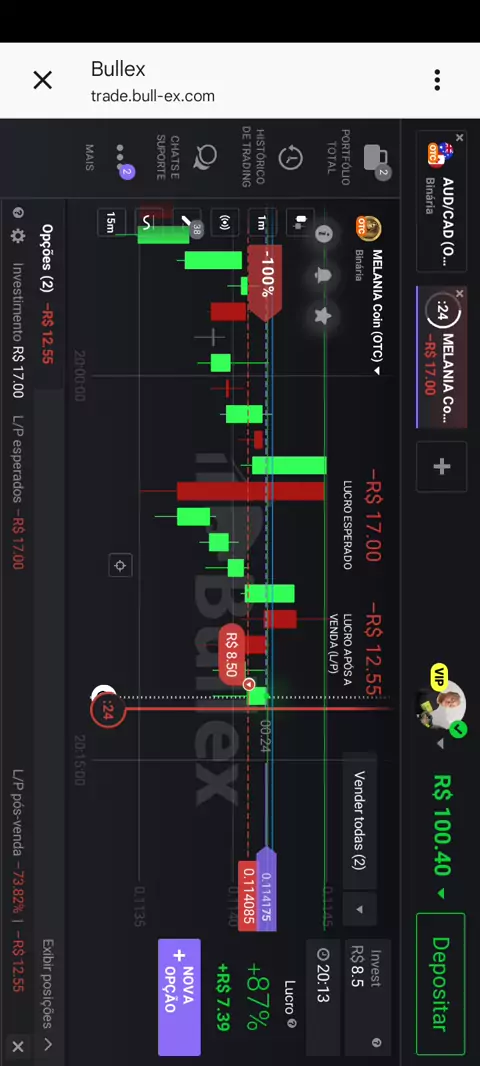Add MELANIA Coin to favorites
The width and height of the screenshot is (480, 1066).
[x=322, y=315]
